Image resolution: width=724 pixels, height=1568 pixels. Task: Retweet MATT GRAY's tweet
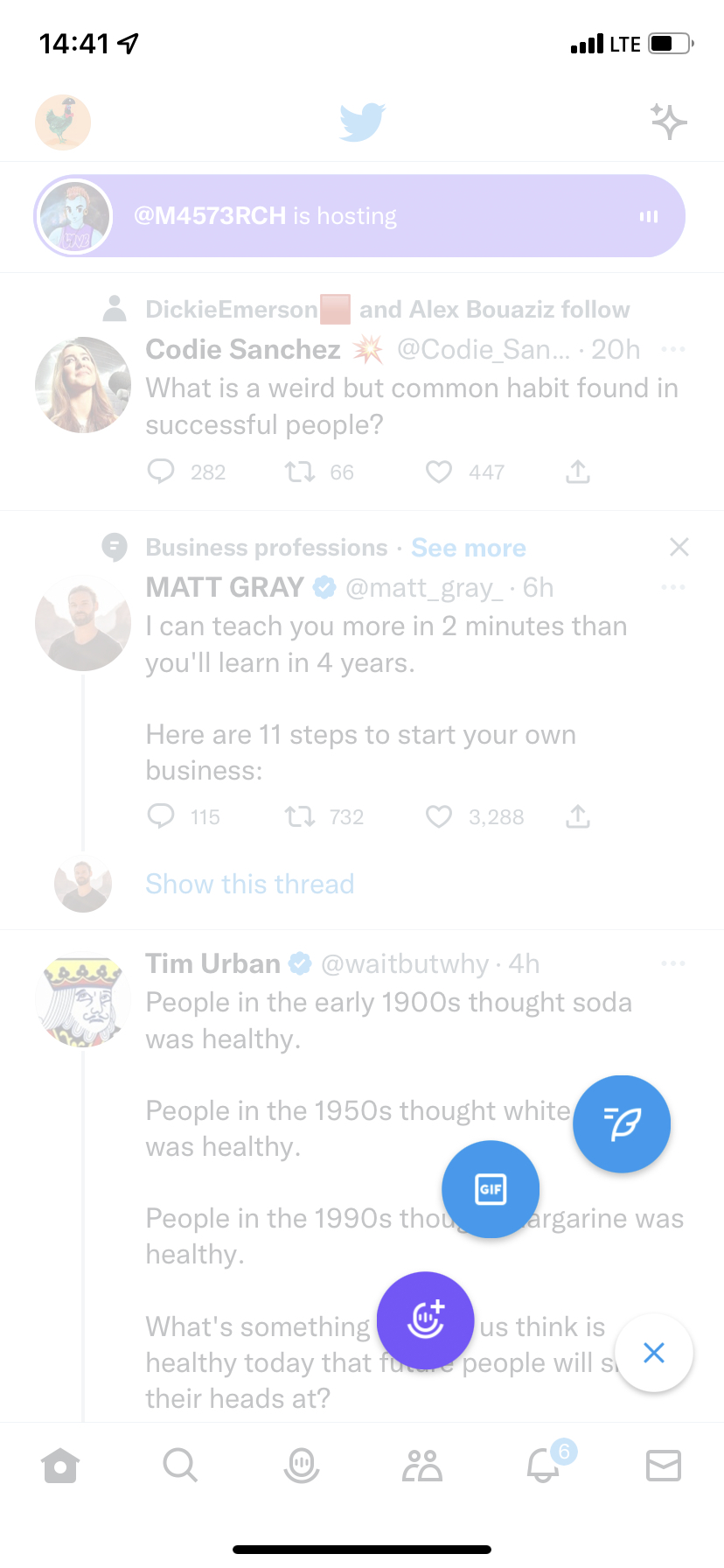coord(300,817)
